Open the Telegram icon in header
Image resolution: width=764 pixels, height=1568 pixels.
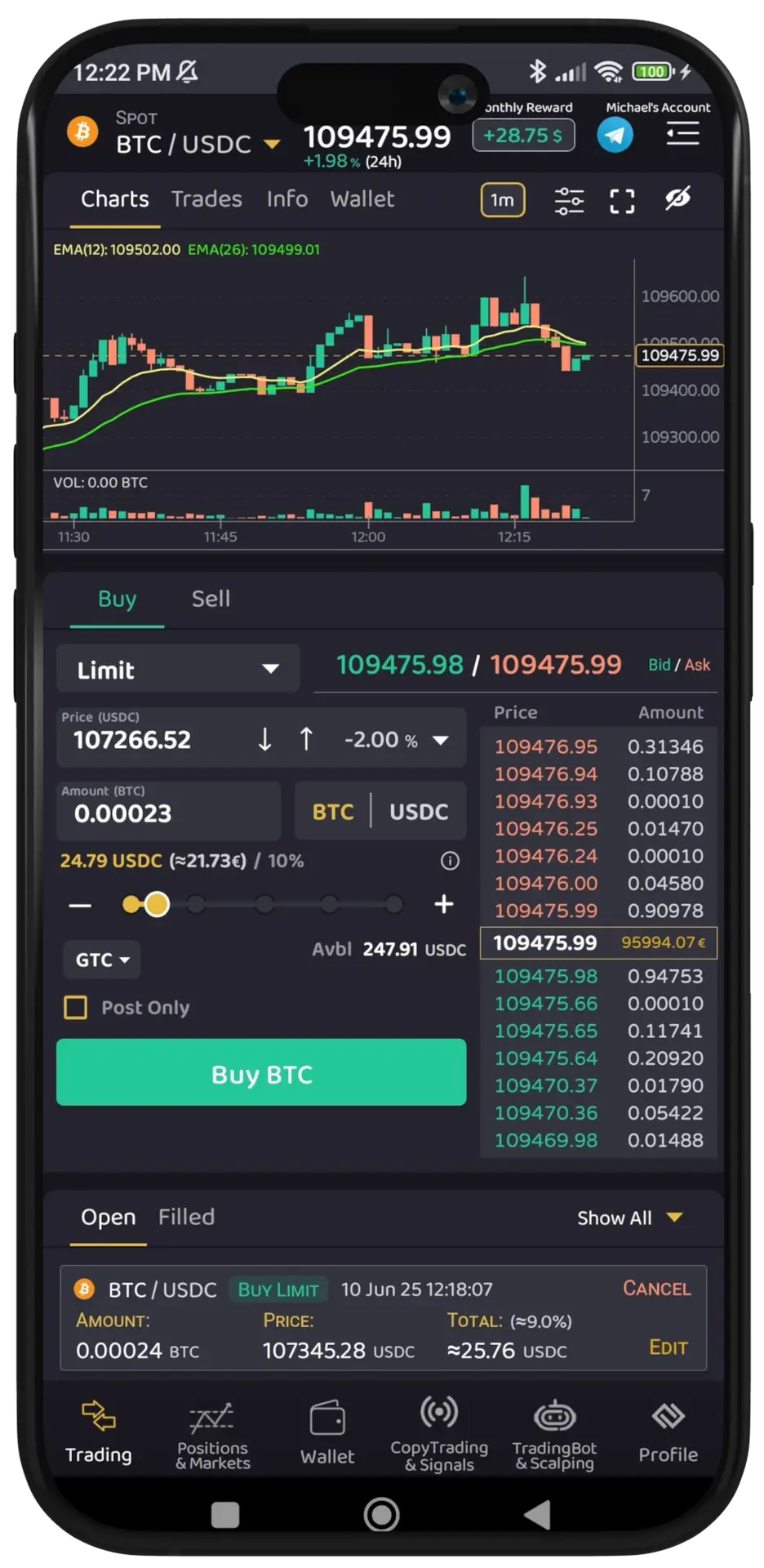[615, 135]
